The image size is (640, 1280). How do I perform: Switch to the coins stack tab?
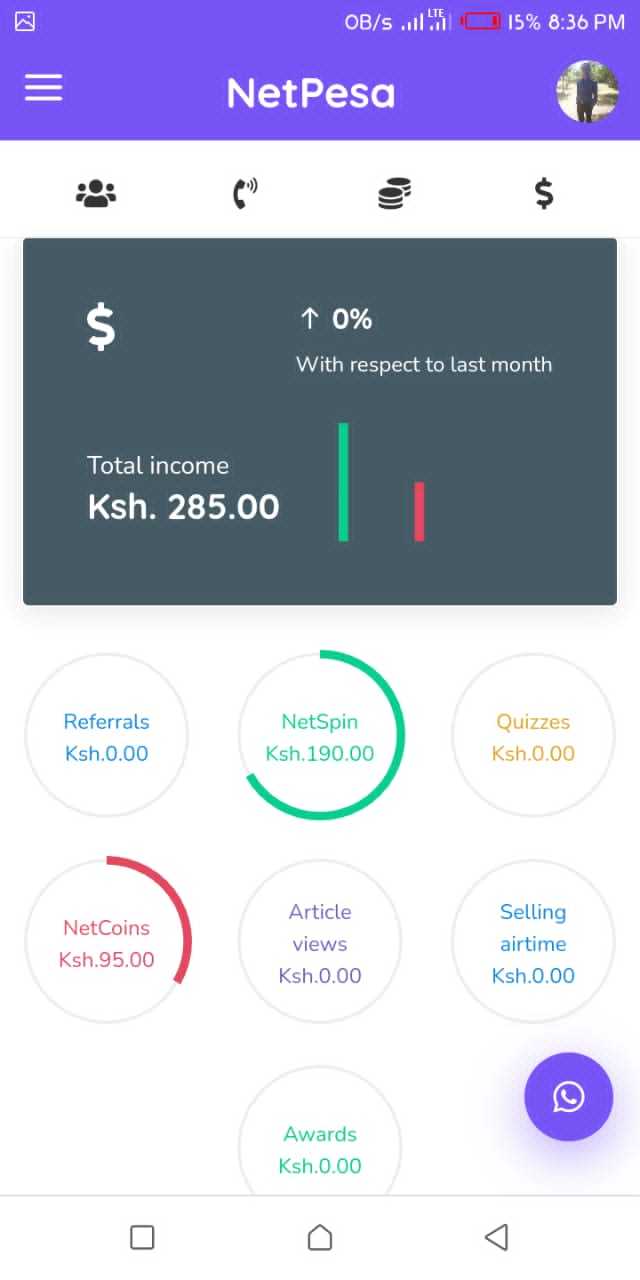[394, 193]
